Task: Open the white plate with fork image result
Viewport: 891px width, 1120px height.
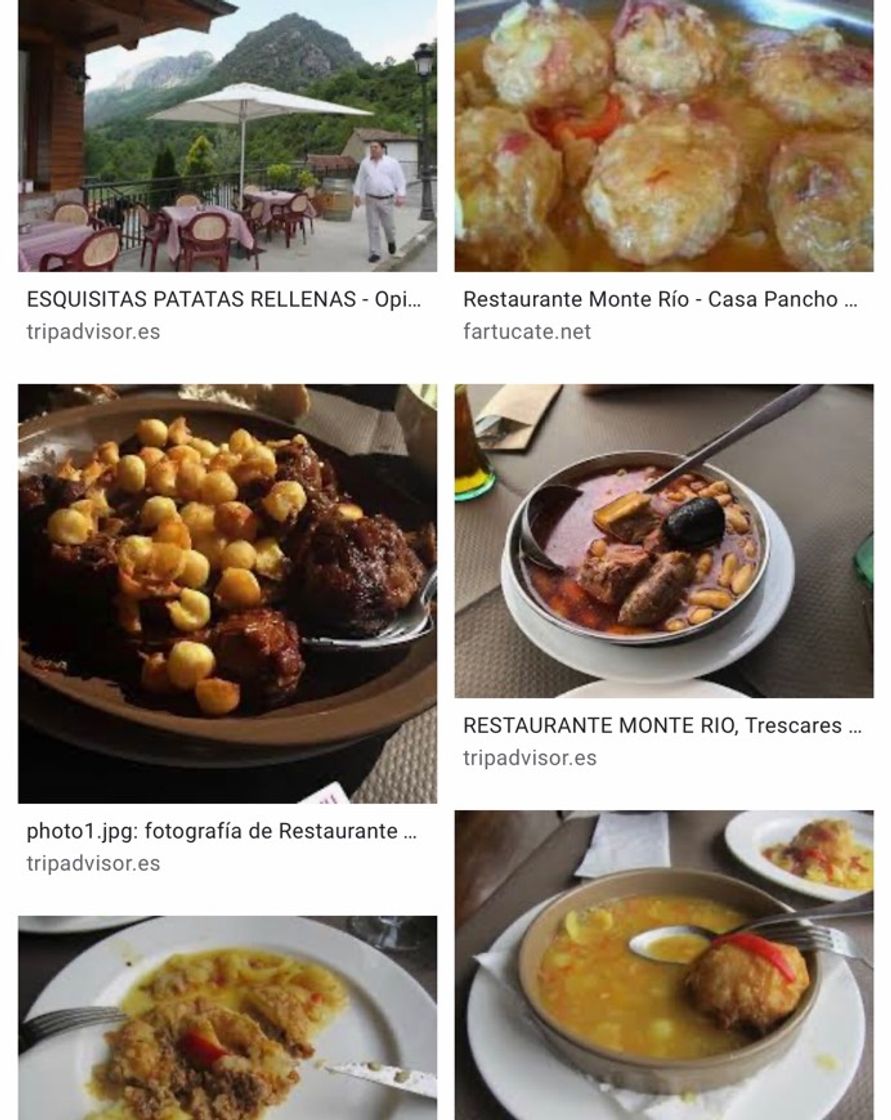Action: 227,1018
